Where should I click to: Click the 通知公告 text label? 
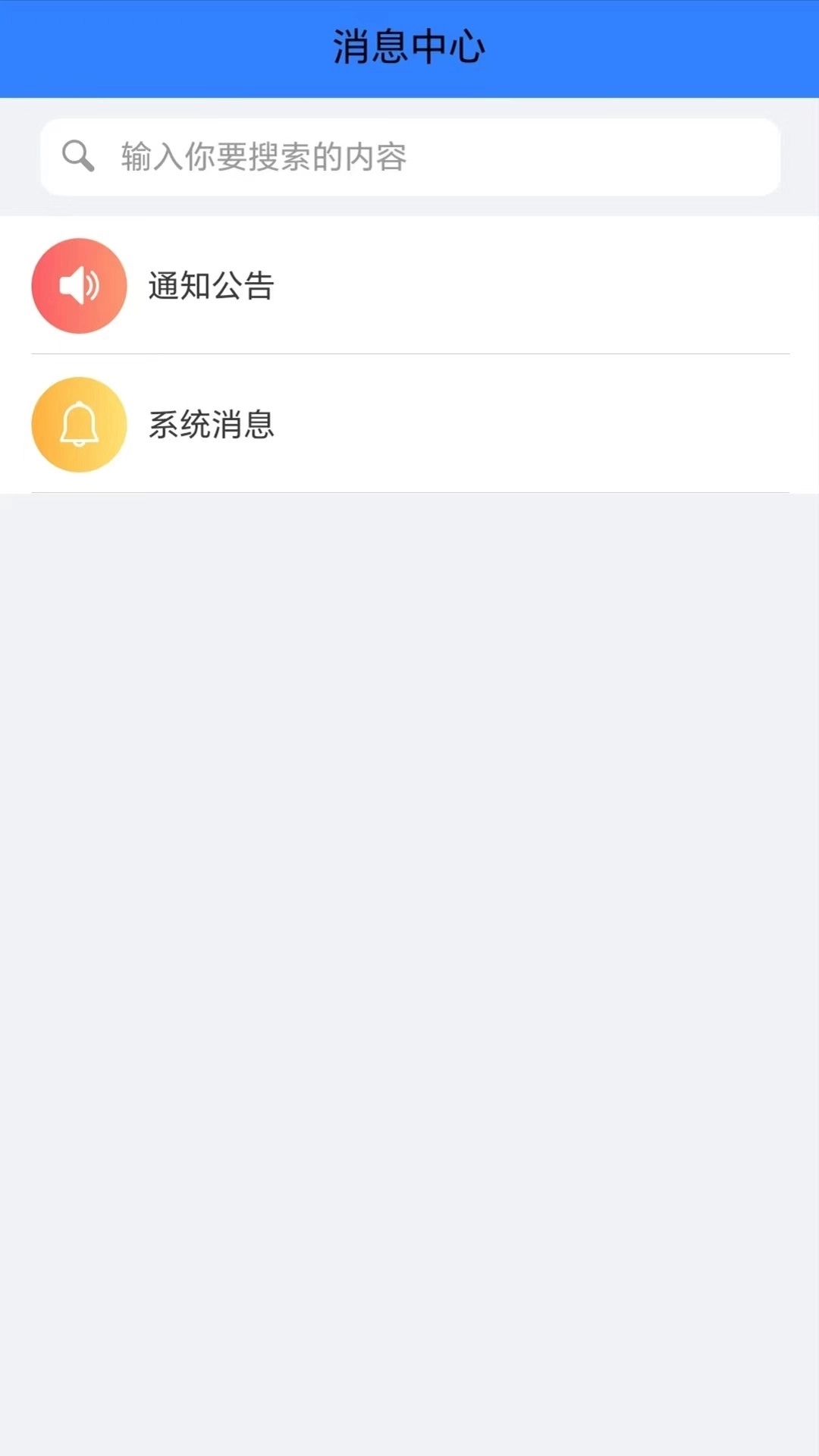click(212, 287)
